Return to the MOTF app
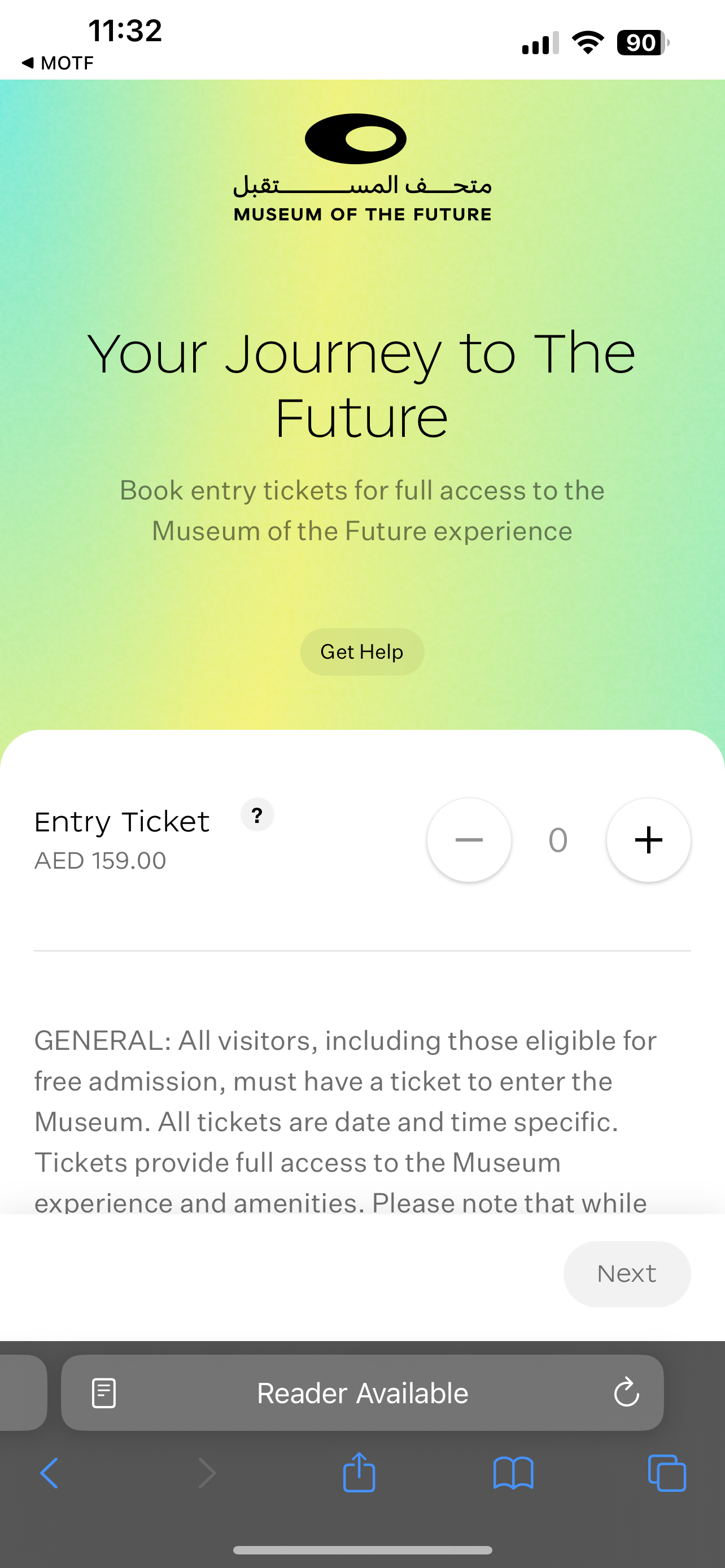 point(58,63)
